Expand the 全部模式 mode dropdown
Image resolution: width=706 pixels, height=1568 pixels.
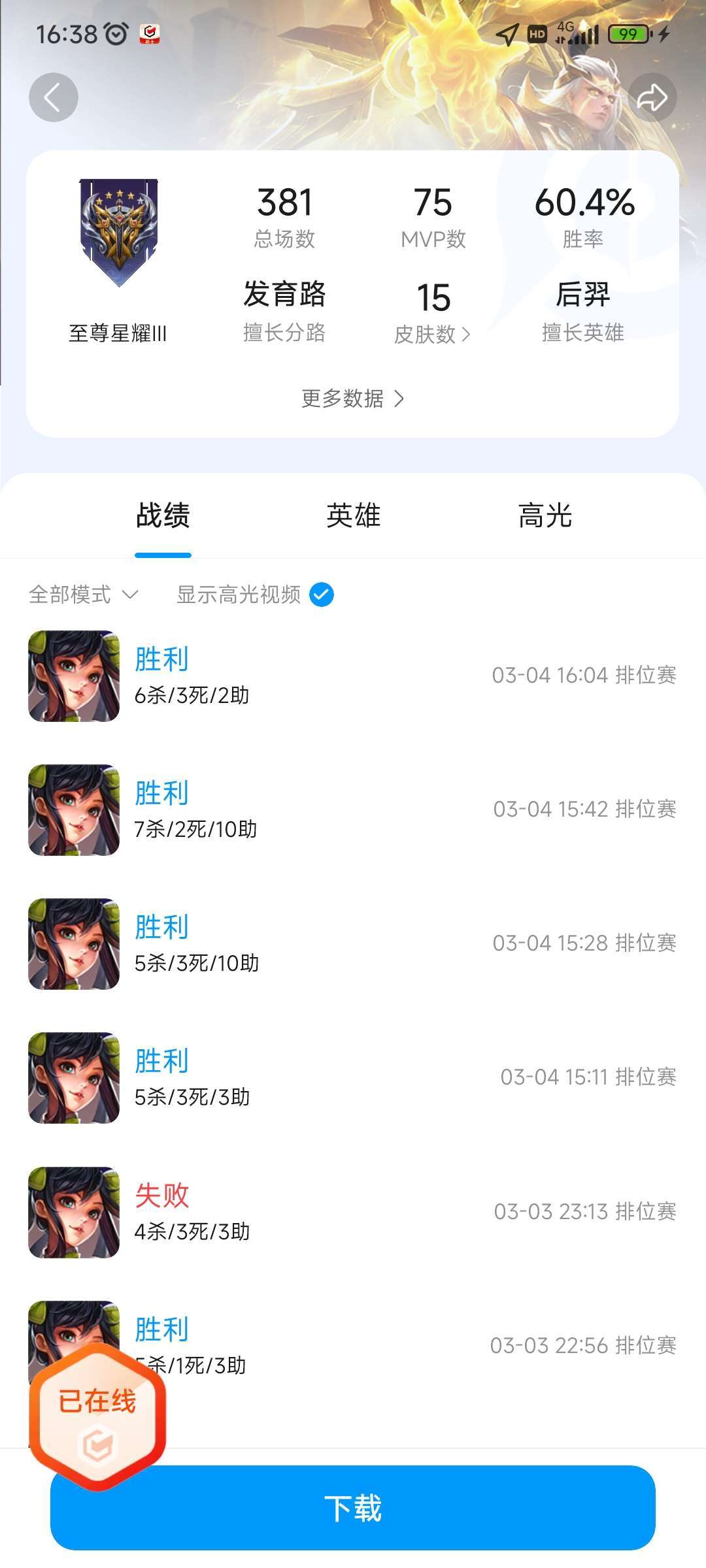tap(84, 595)
